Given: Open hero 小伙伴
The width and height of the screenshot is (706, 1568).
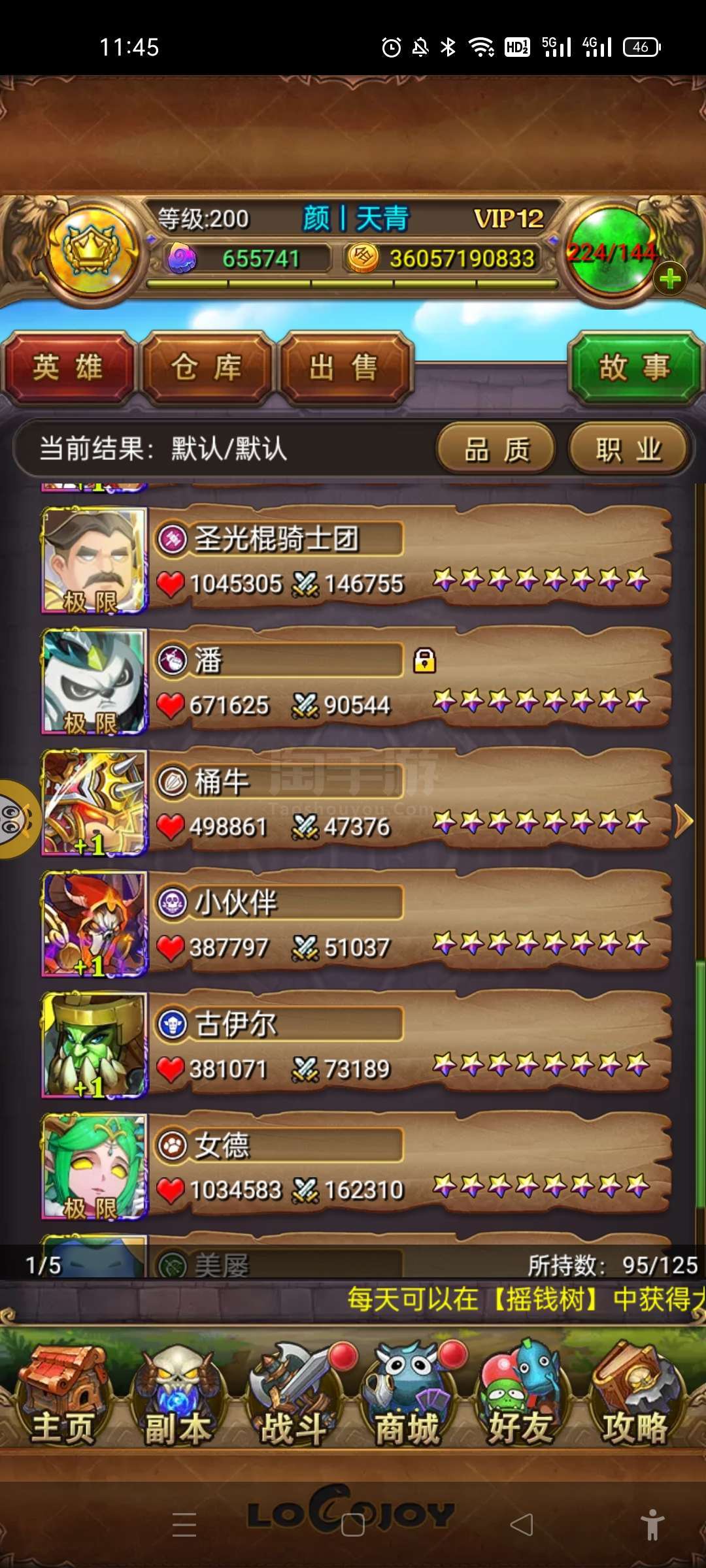Looking at the screenshot, I should (405, 924).
